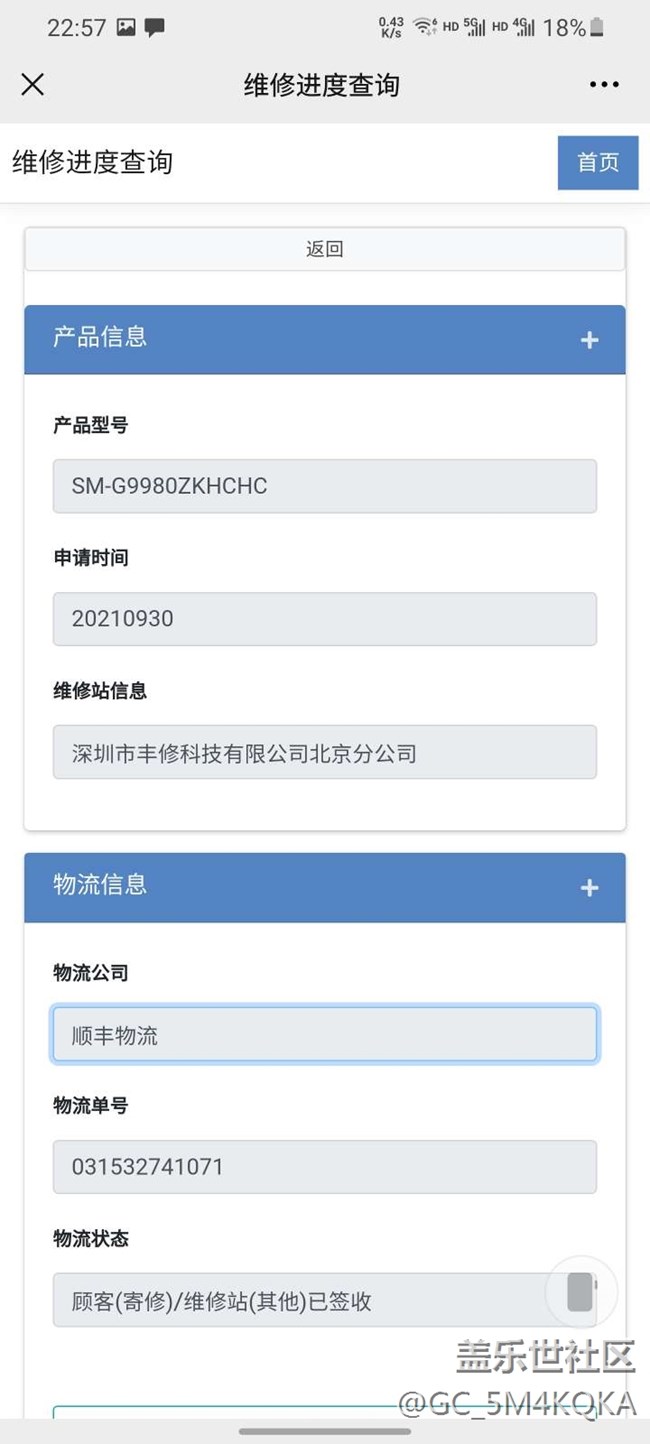Image resolution: width=650 pixels, height=1444 pixels.
Task: Select the 物流公司 field 顺丰物流
Action: point(325,1034)
